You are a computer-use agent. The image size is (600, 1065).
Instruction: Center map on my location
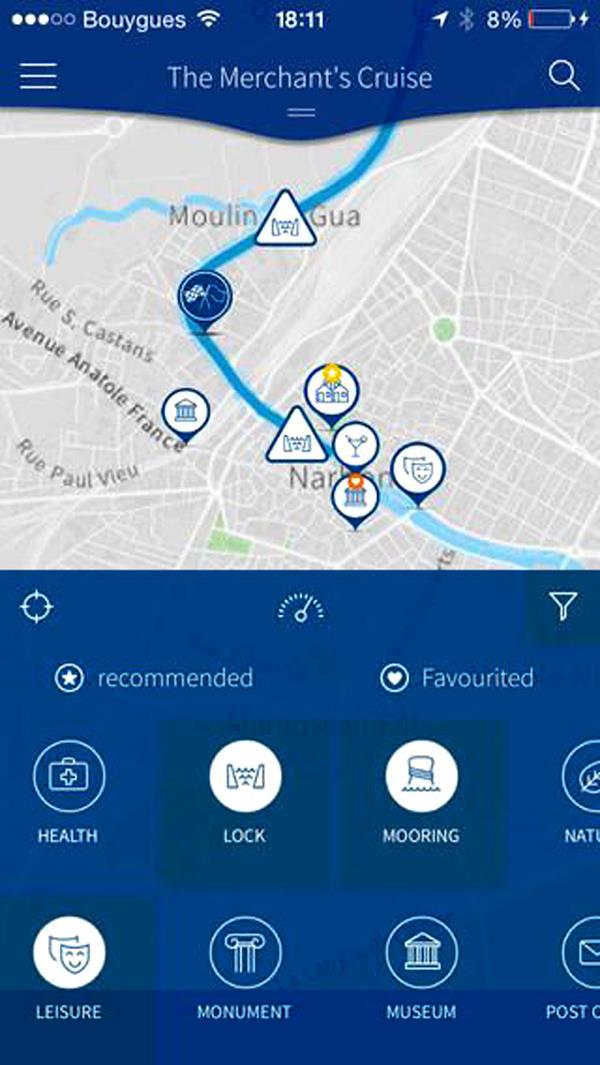[x=36, y=606]
